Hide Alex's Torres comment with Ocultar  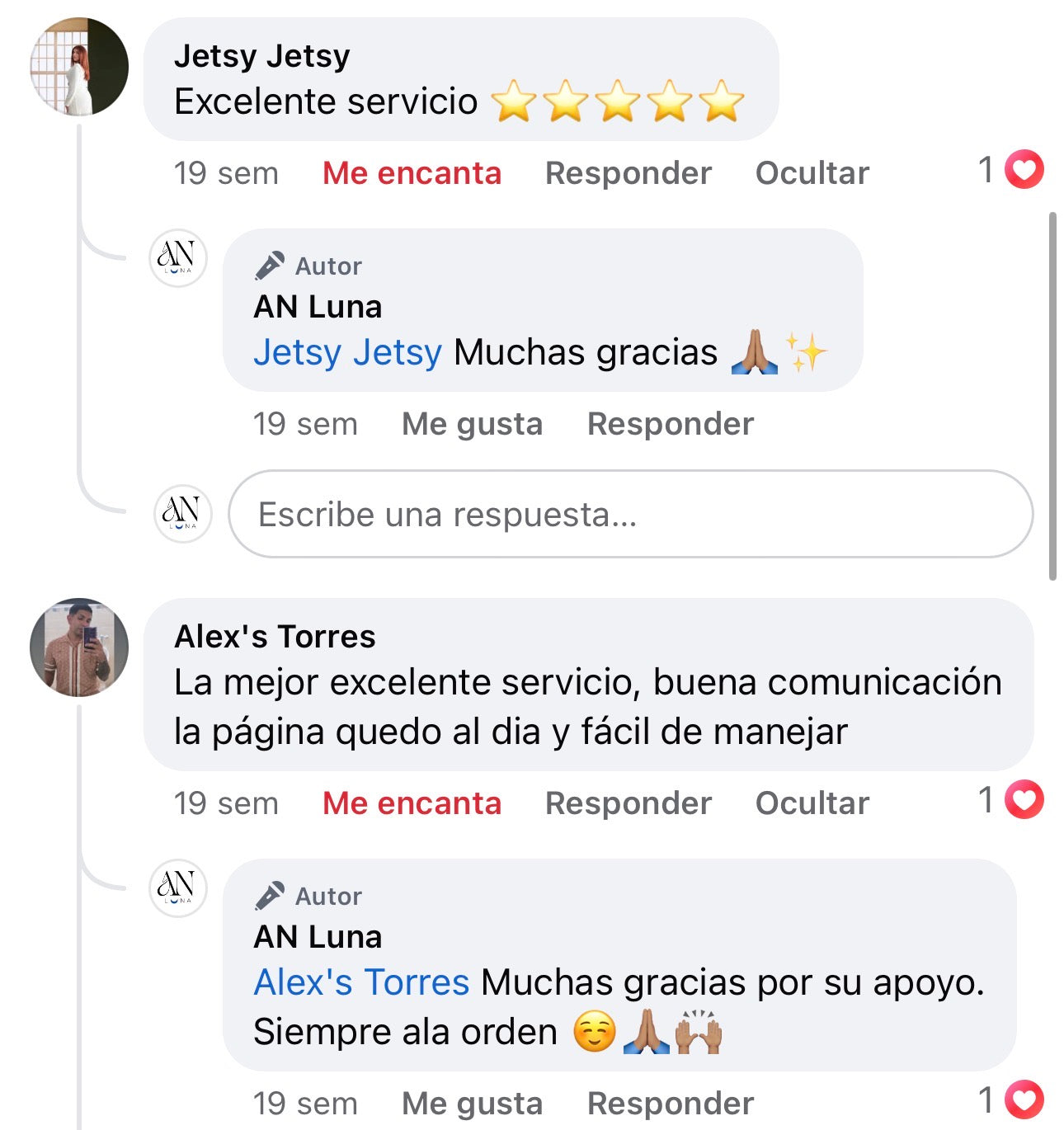click(812, 803)
